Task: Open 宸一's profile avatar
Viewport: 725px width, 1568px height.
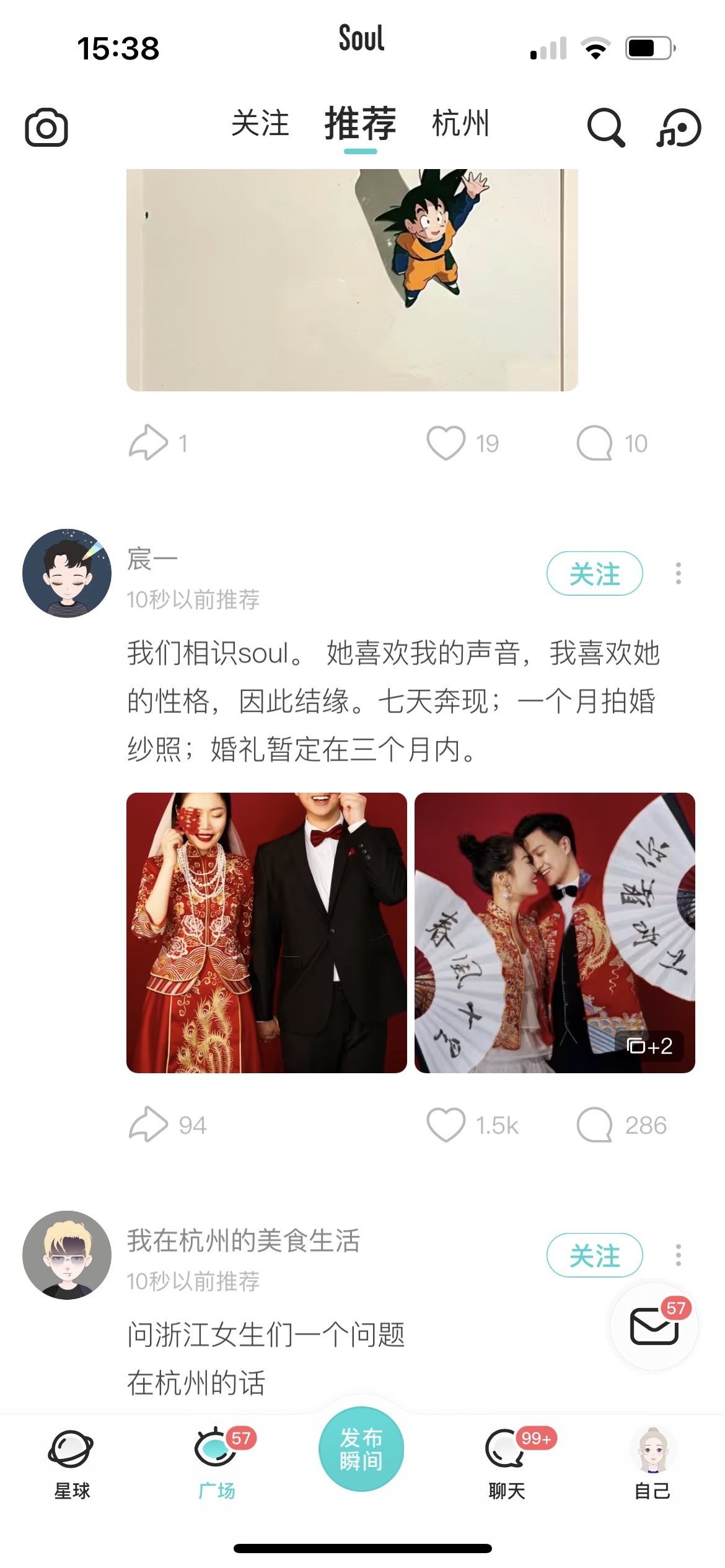Action: (67, 573)
